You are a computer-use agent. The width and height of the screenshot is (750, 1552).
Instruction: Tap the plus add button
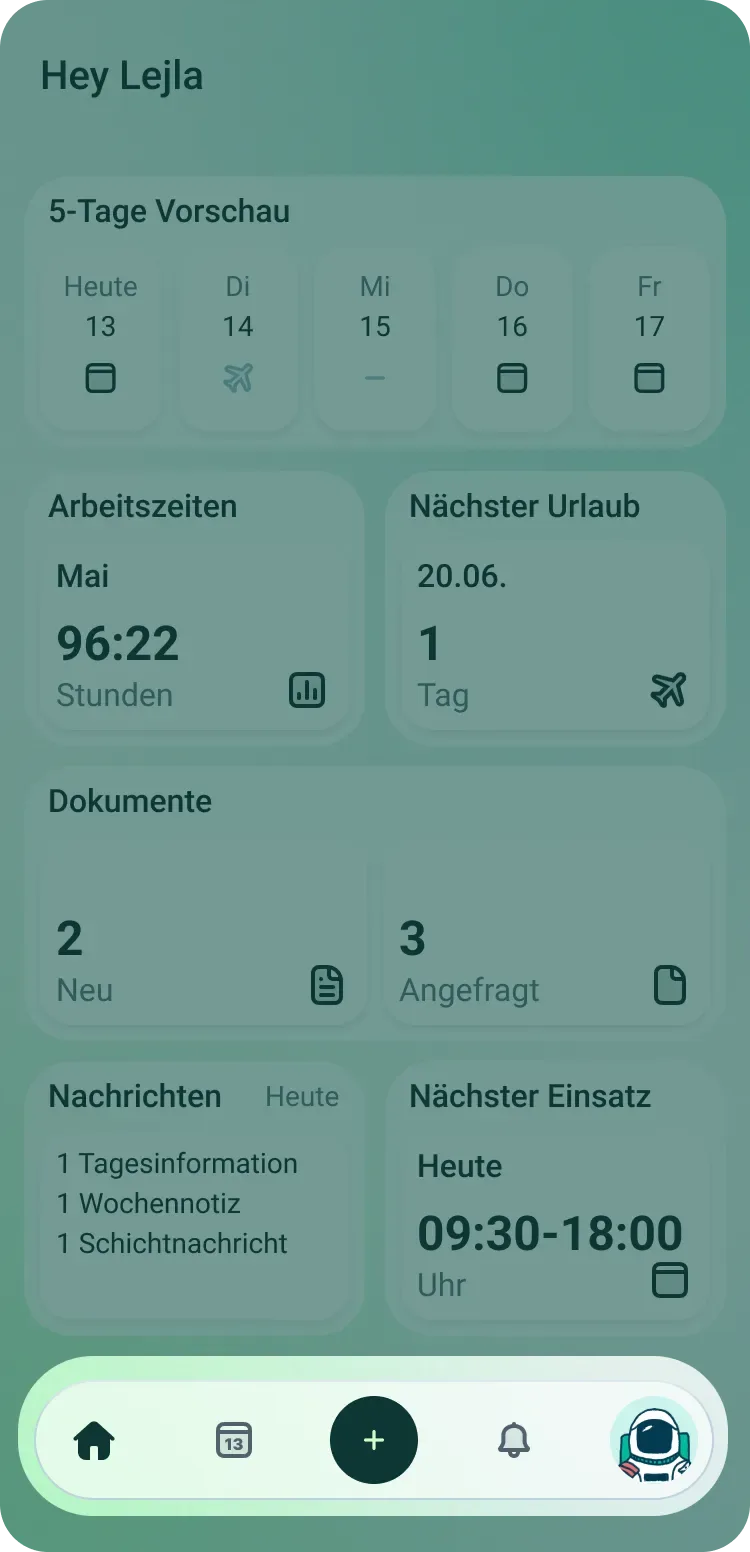pos(374,1440)
